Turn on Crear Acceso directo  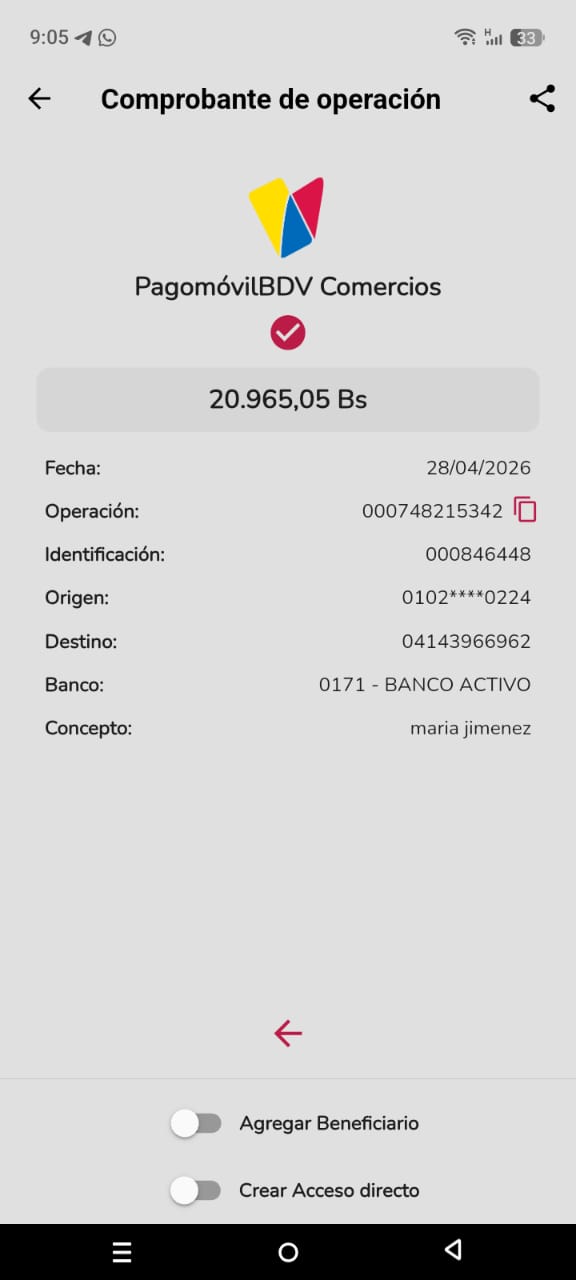[x=196, y=1191]
